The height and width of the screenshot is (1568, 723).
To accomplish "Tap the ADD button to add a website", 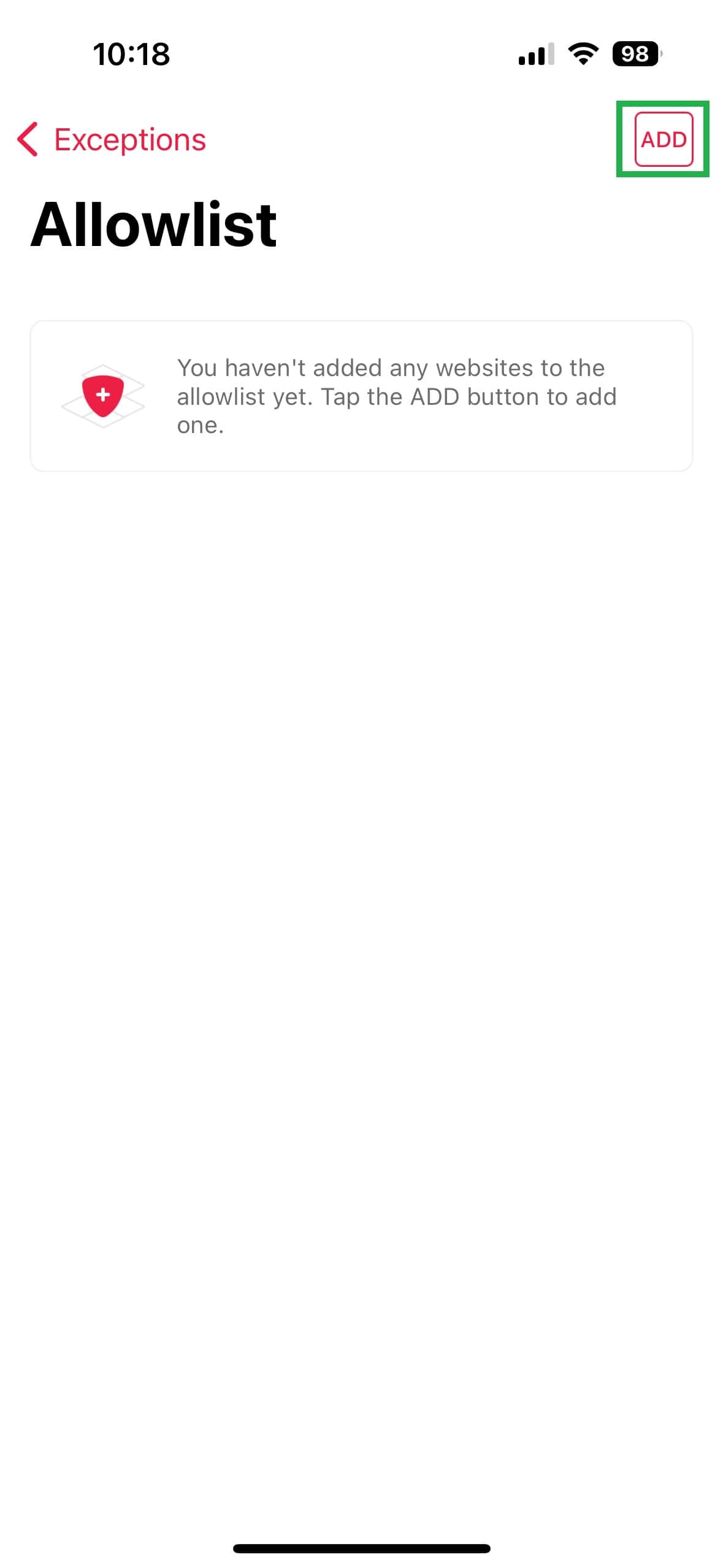I will (663, 139).
